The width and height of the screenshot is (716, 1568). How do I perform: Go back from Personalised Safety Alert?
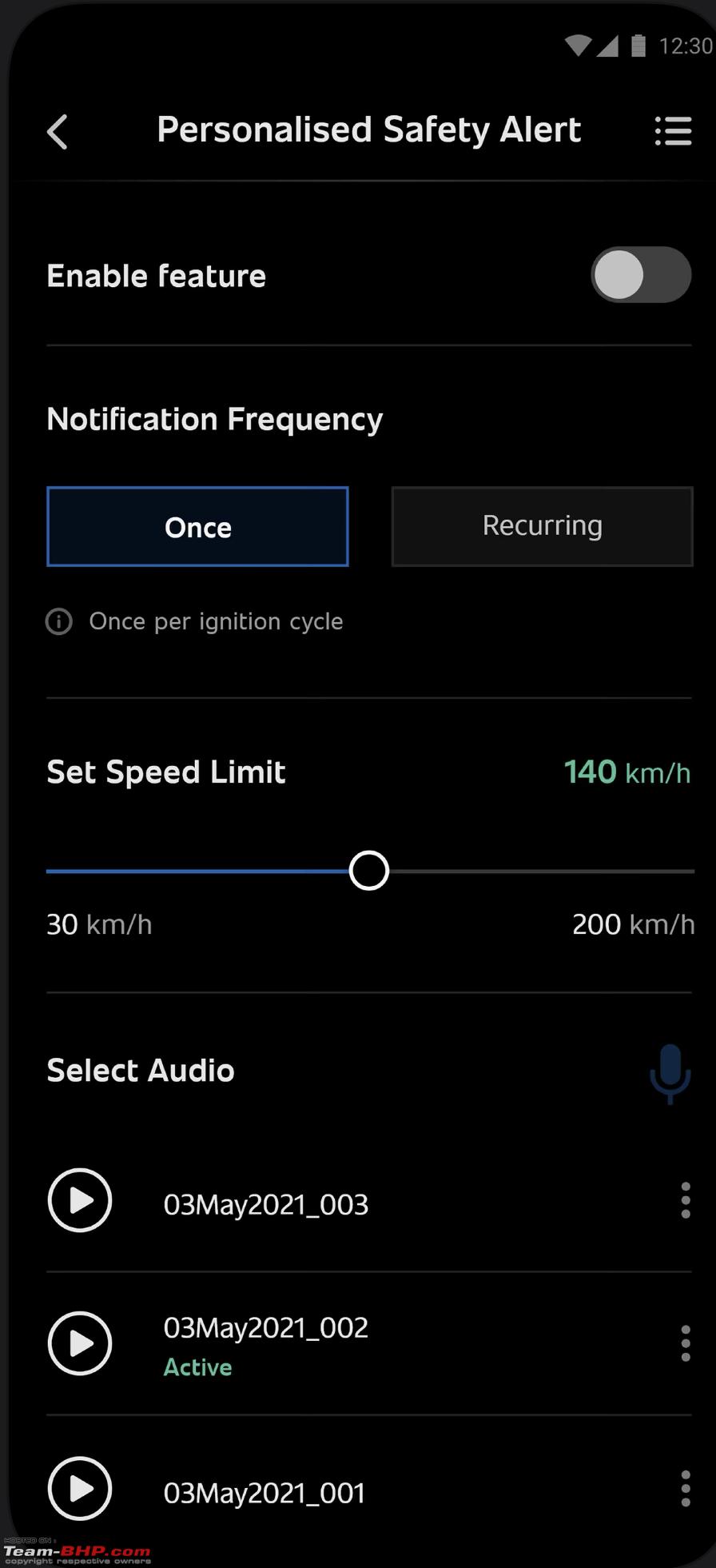pos(58,131)
